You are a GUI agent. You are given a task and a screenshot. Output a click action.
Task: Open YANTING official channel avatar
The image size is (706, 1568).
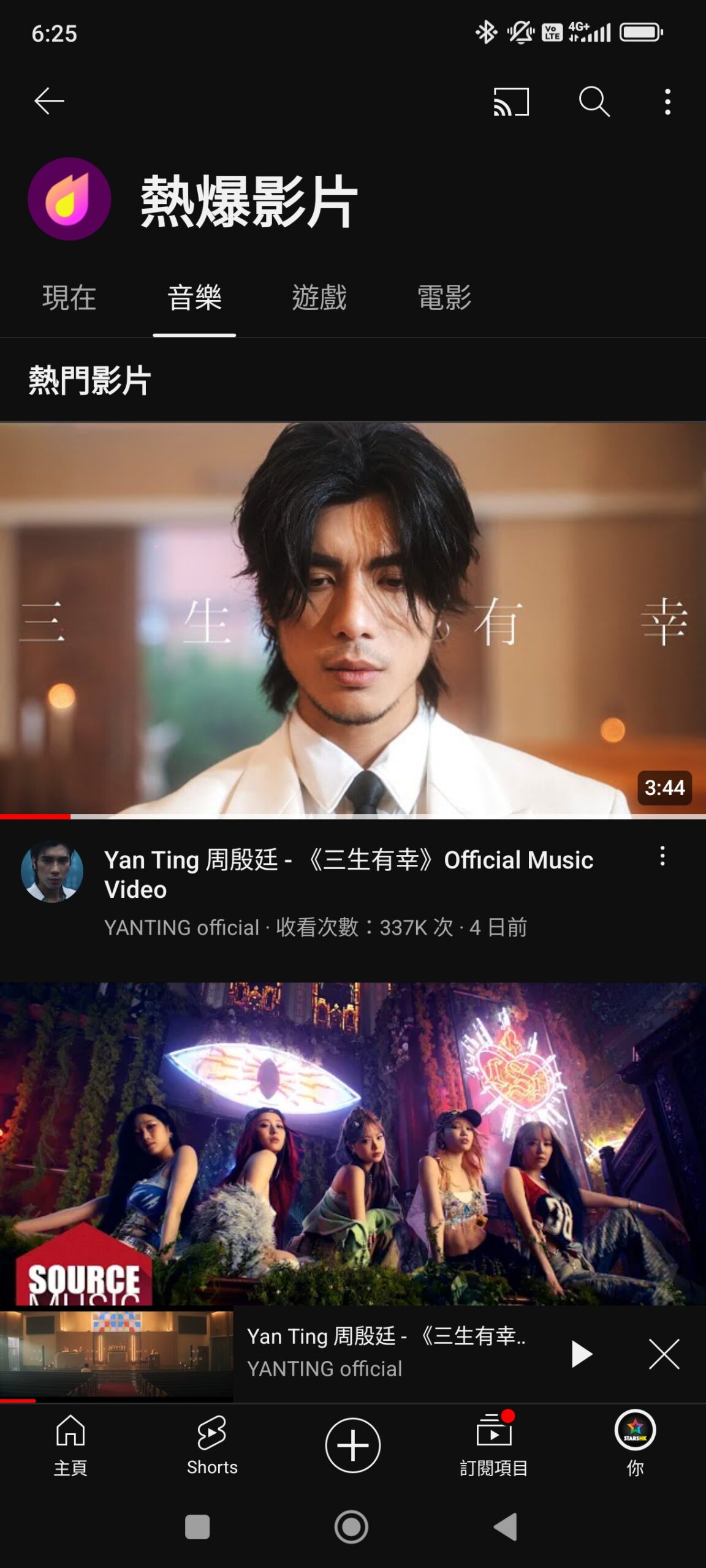52,872
